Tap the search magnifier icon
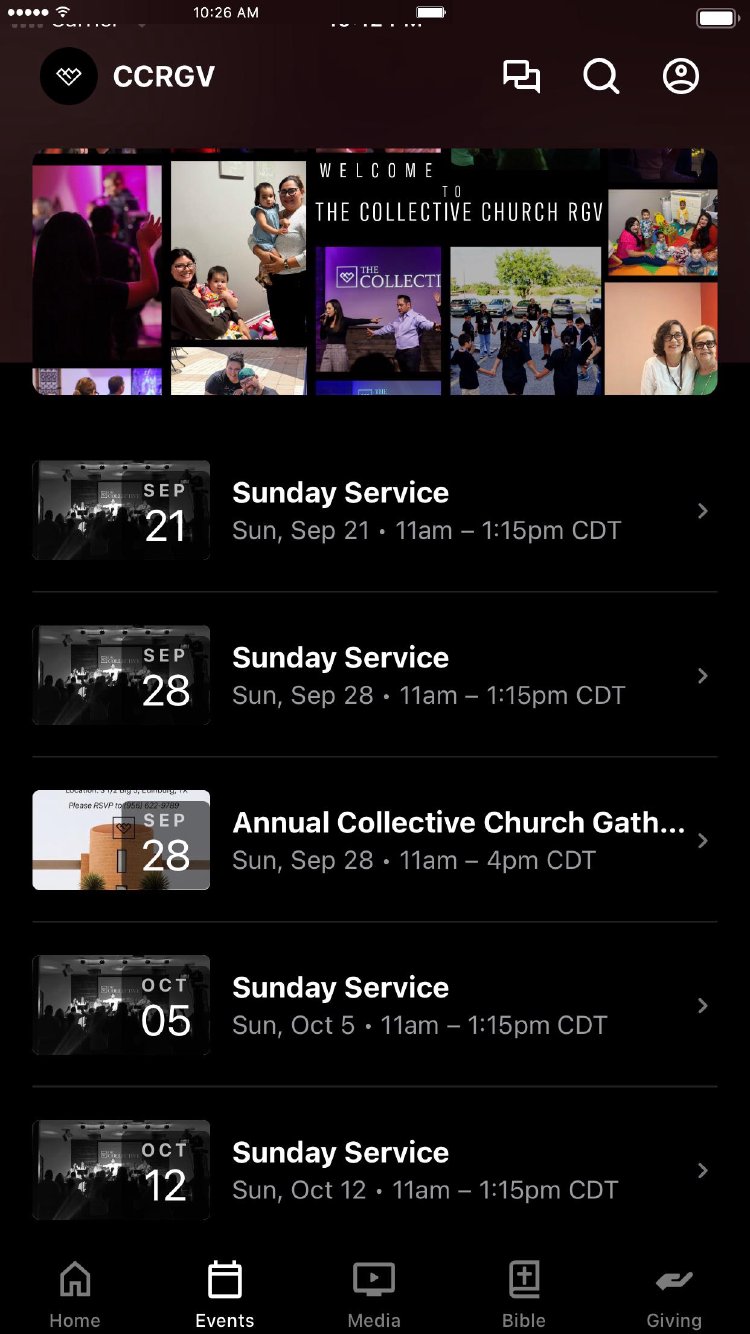750x1334 pixels. click(601, 77)
